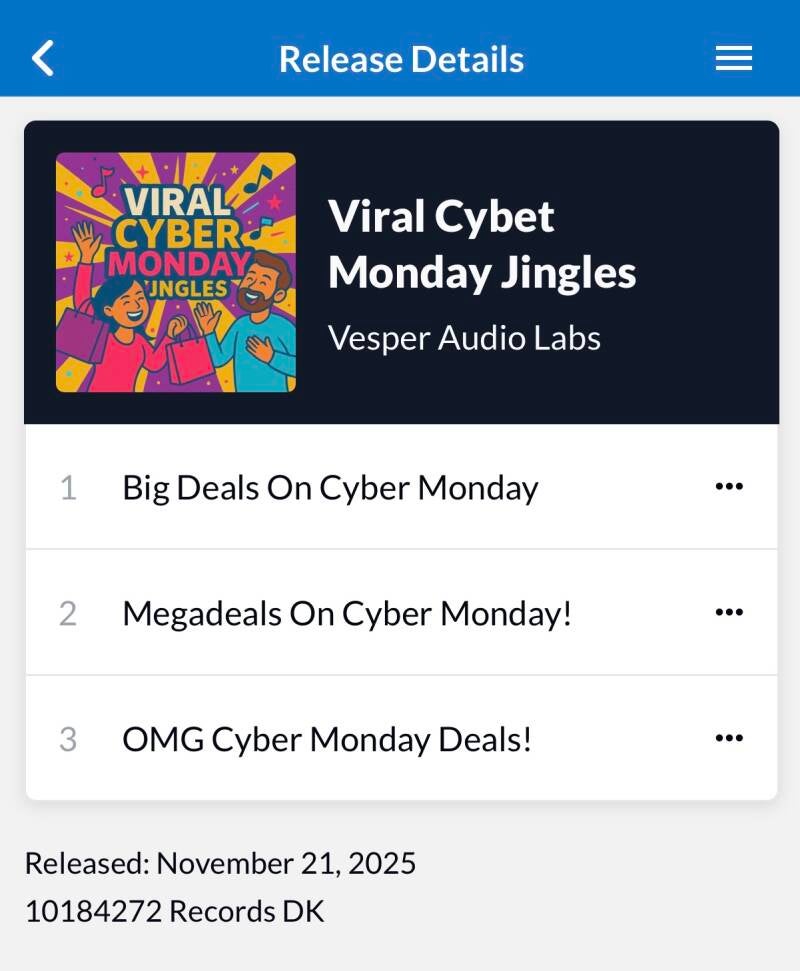Open more options for Megadeals On Cyber Monday!
The height and width of the screenshot is (971, 800).
[729, 612]
